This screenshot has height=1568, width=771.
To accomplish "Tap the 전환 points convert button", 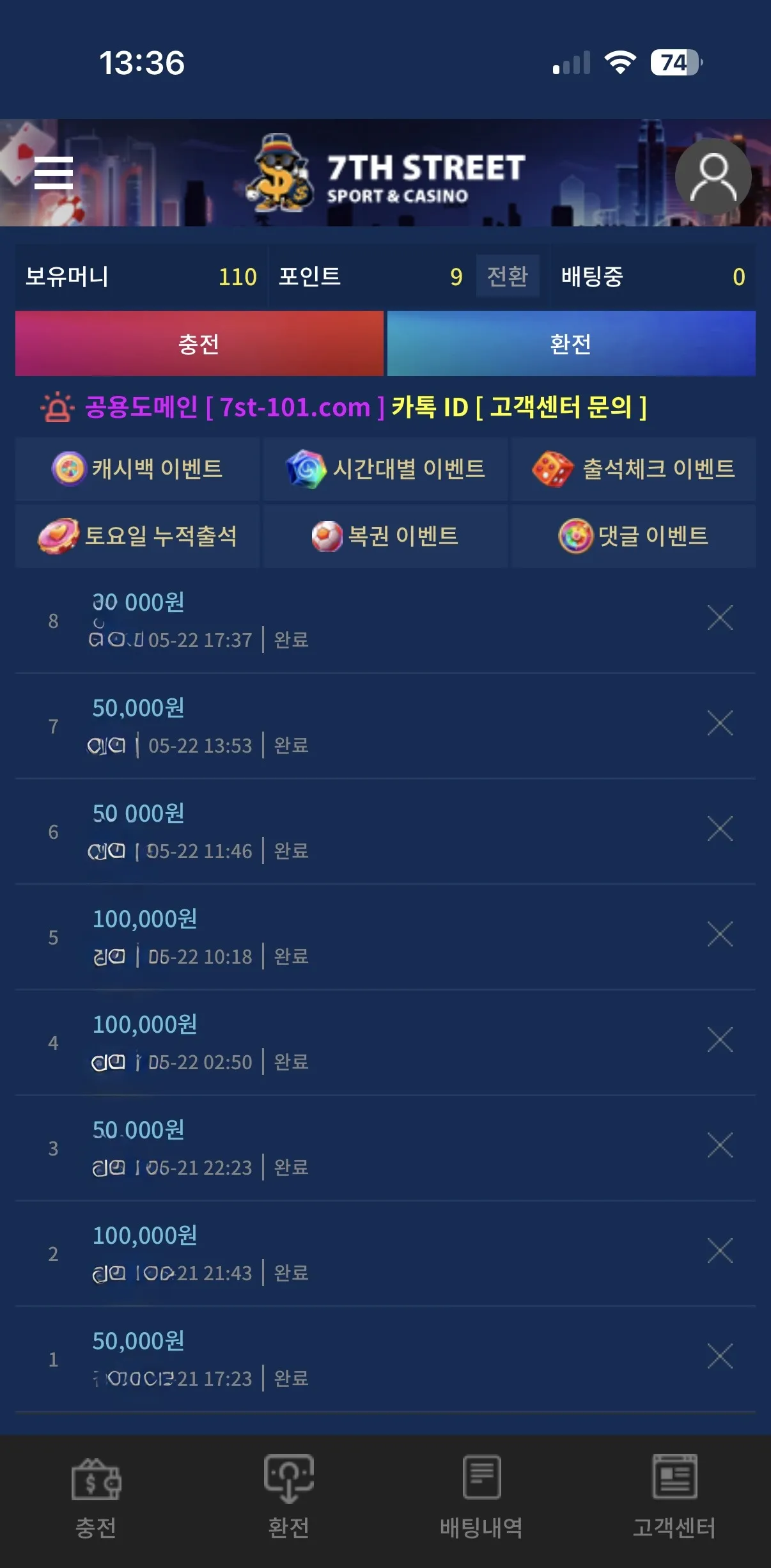I will pos(508,276).
